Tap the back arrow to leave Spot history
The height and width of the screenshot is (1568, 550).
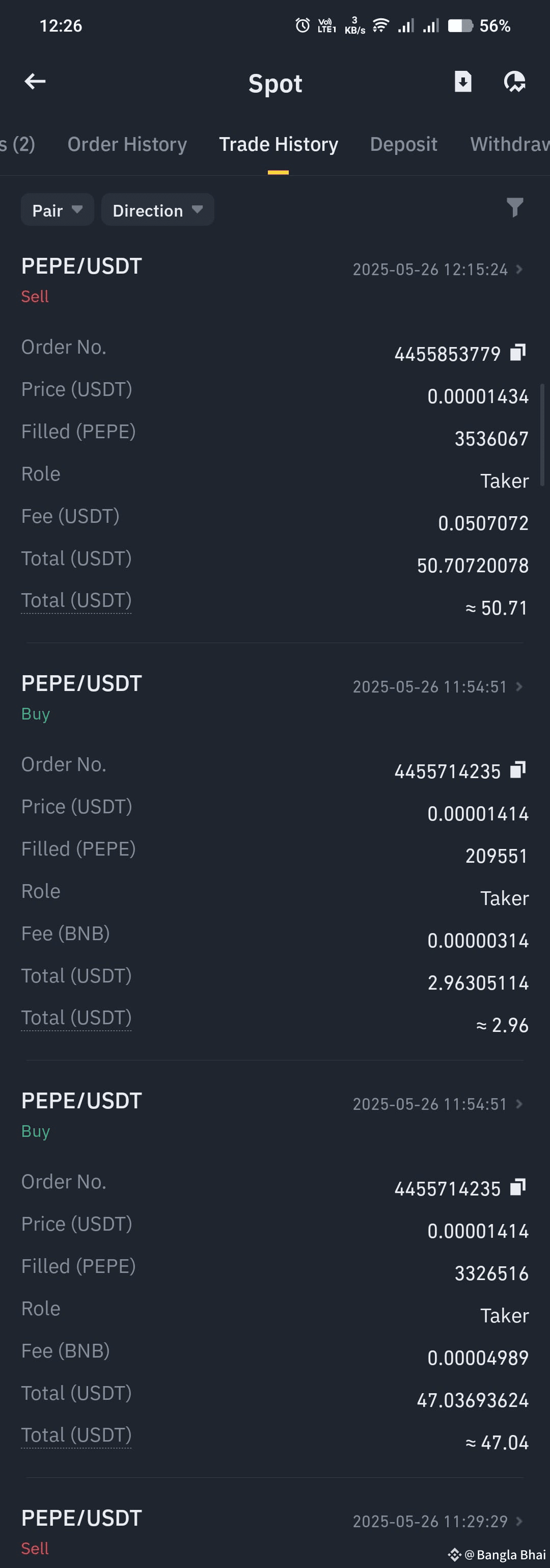pyautogui.click(x=35, y=81)
